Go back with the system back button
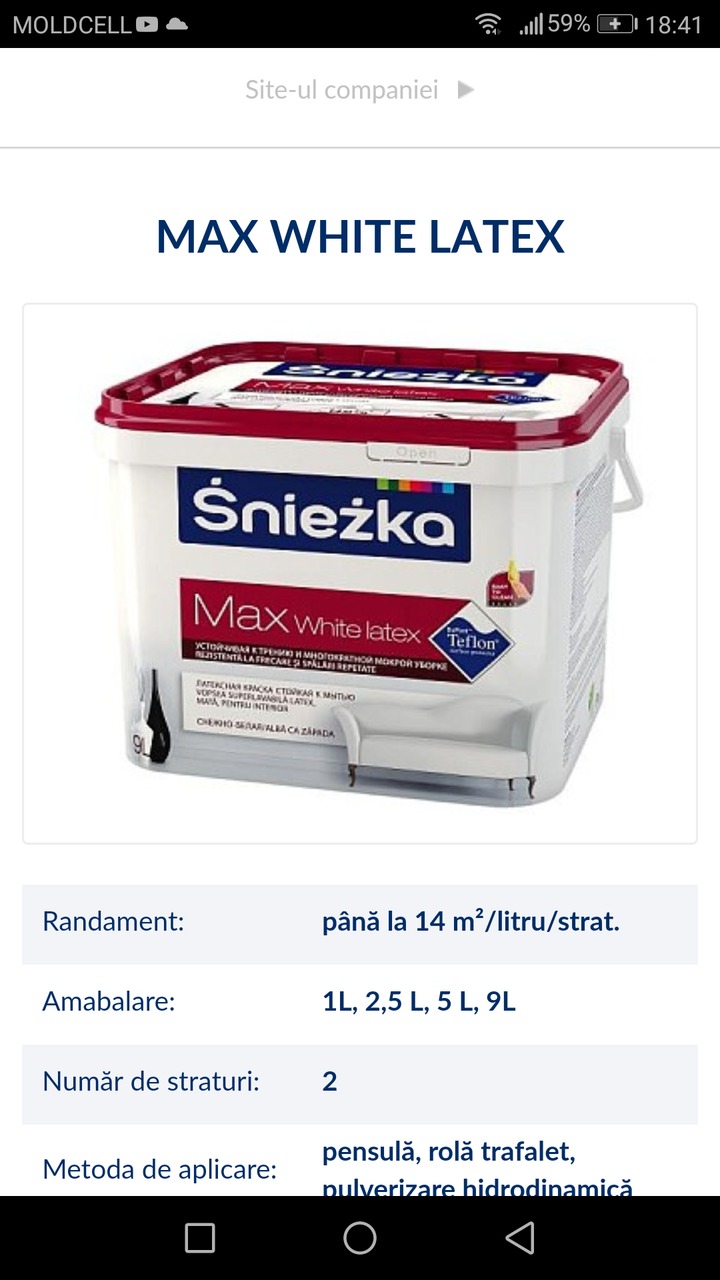Viewport: 720px width, 1280px height. pyautogui.click(x=520, y=1238)
